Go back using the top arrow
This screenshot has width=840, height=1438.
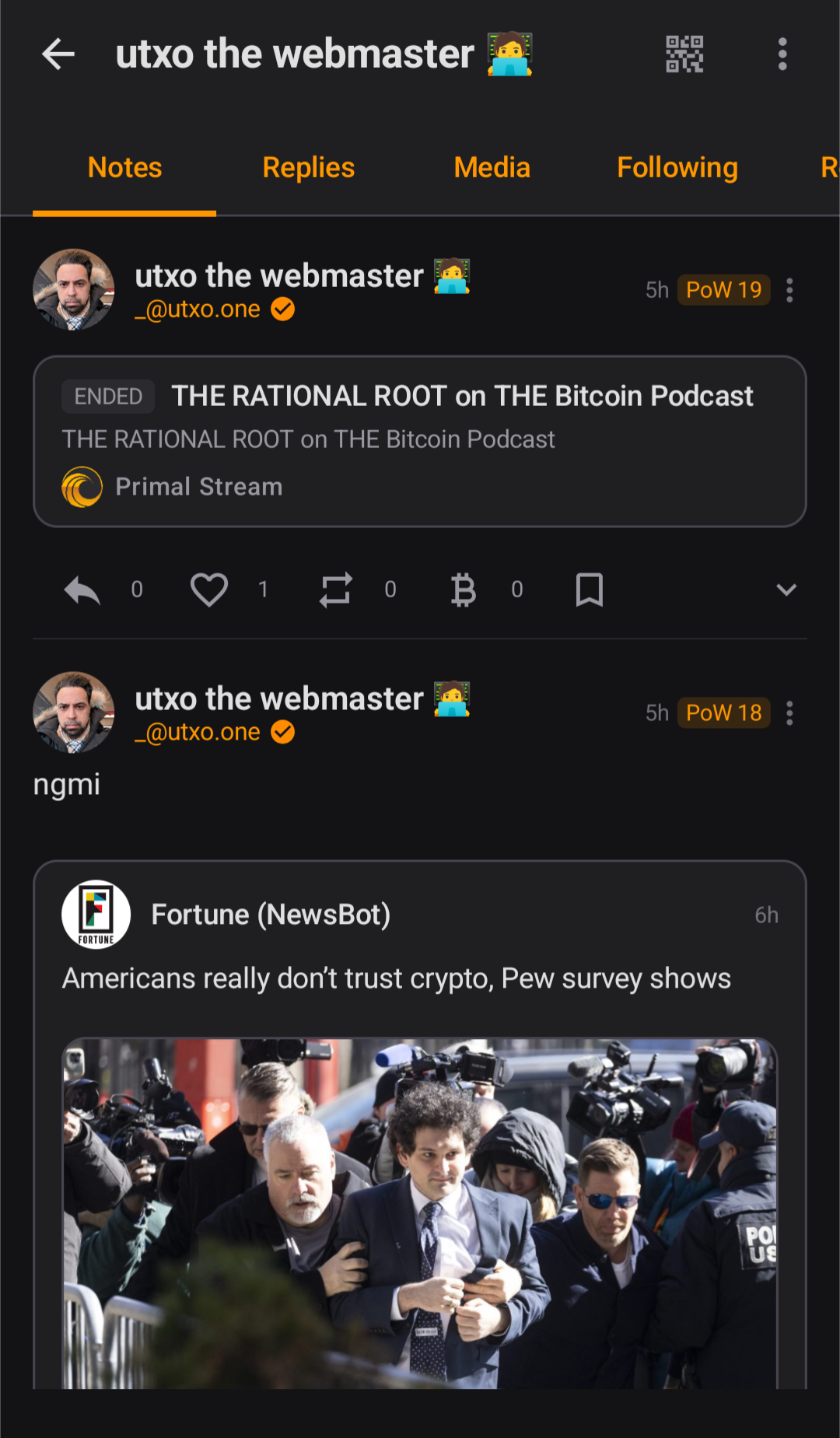click(58, 54)
